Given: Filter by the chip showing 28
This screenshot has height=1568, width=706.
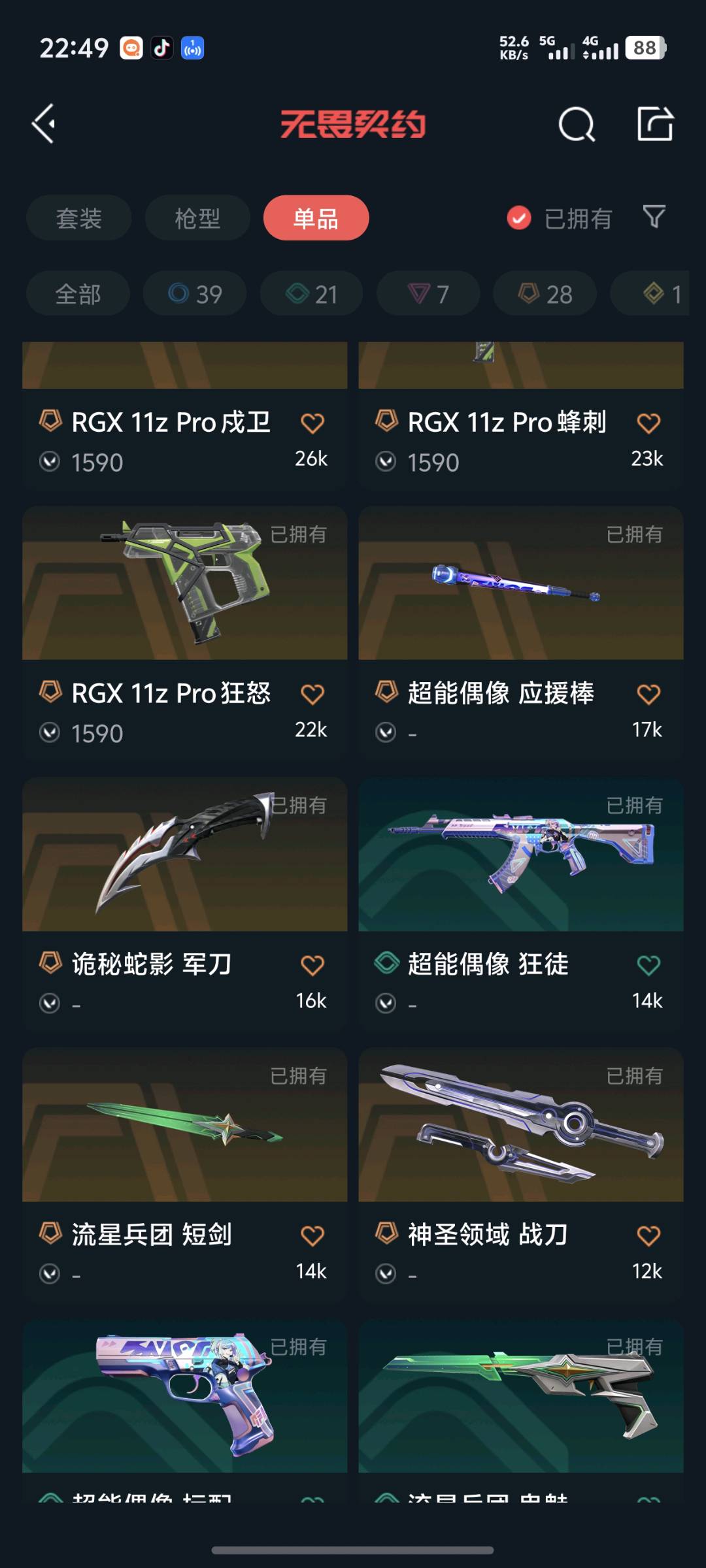Looking at the screenshot, I should click(x=545, y=294).
